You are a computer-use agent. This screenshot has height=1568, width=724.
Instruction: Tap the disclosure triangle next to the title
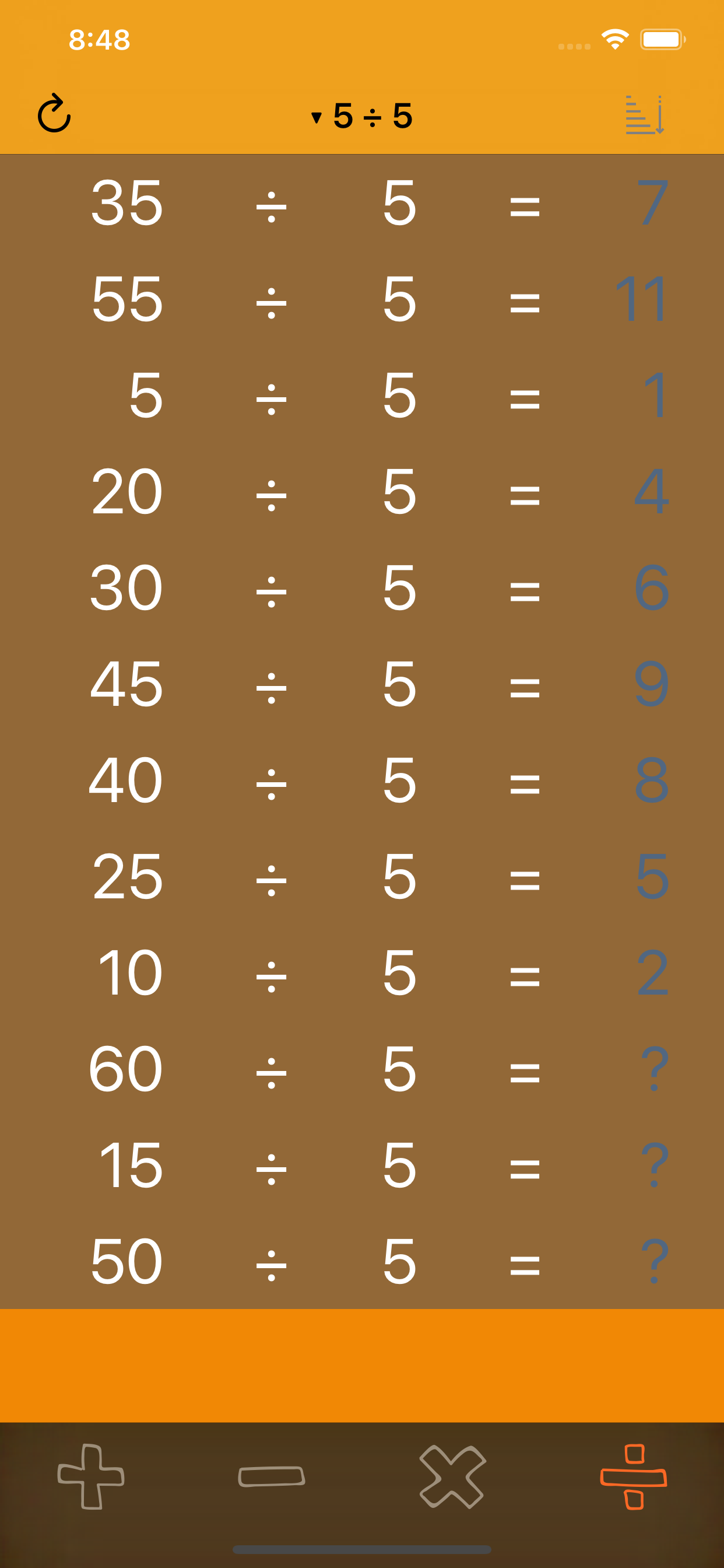coord(318,118)
